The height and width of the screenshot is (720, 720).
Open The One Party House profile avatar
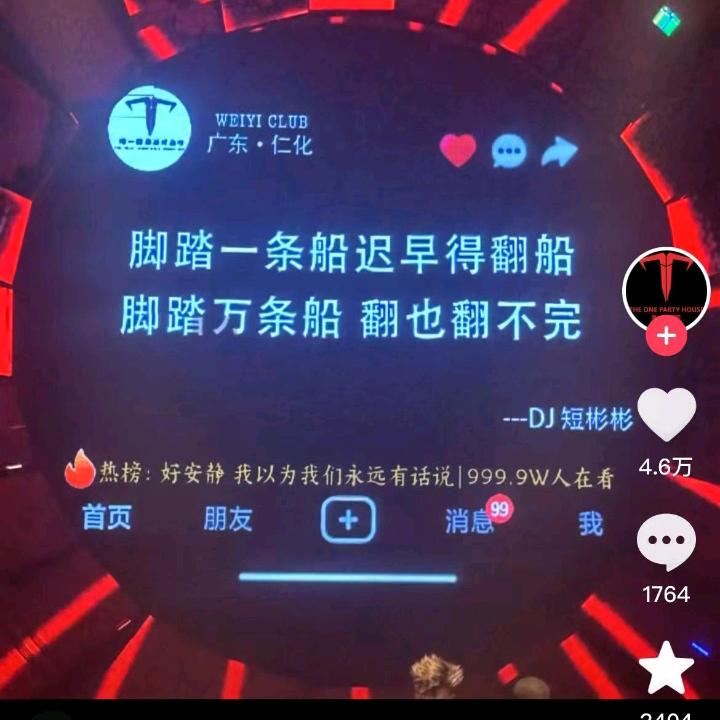(x=666, y=288)
